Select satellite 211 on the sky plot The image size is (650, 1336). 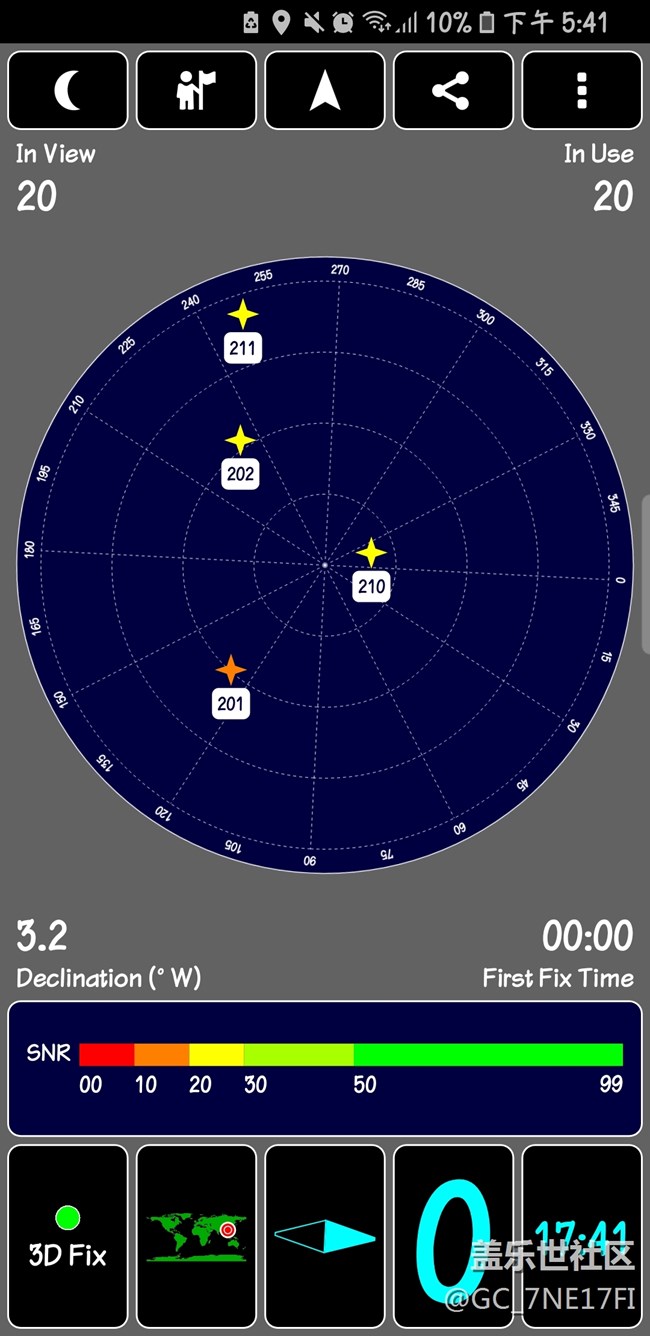click(242, 316)
